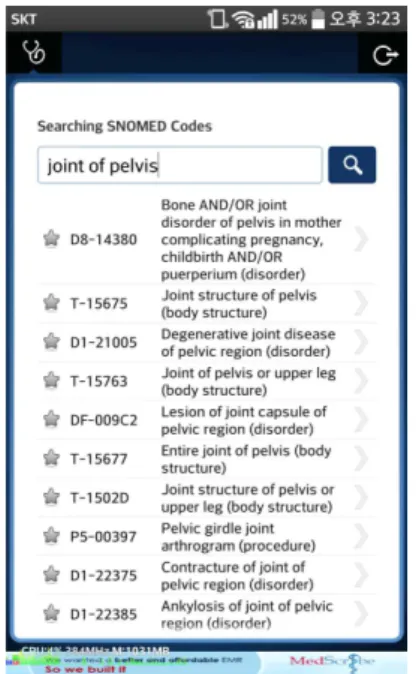Open the MedScribe ad banner

tap(206, 663)
